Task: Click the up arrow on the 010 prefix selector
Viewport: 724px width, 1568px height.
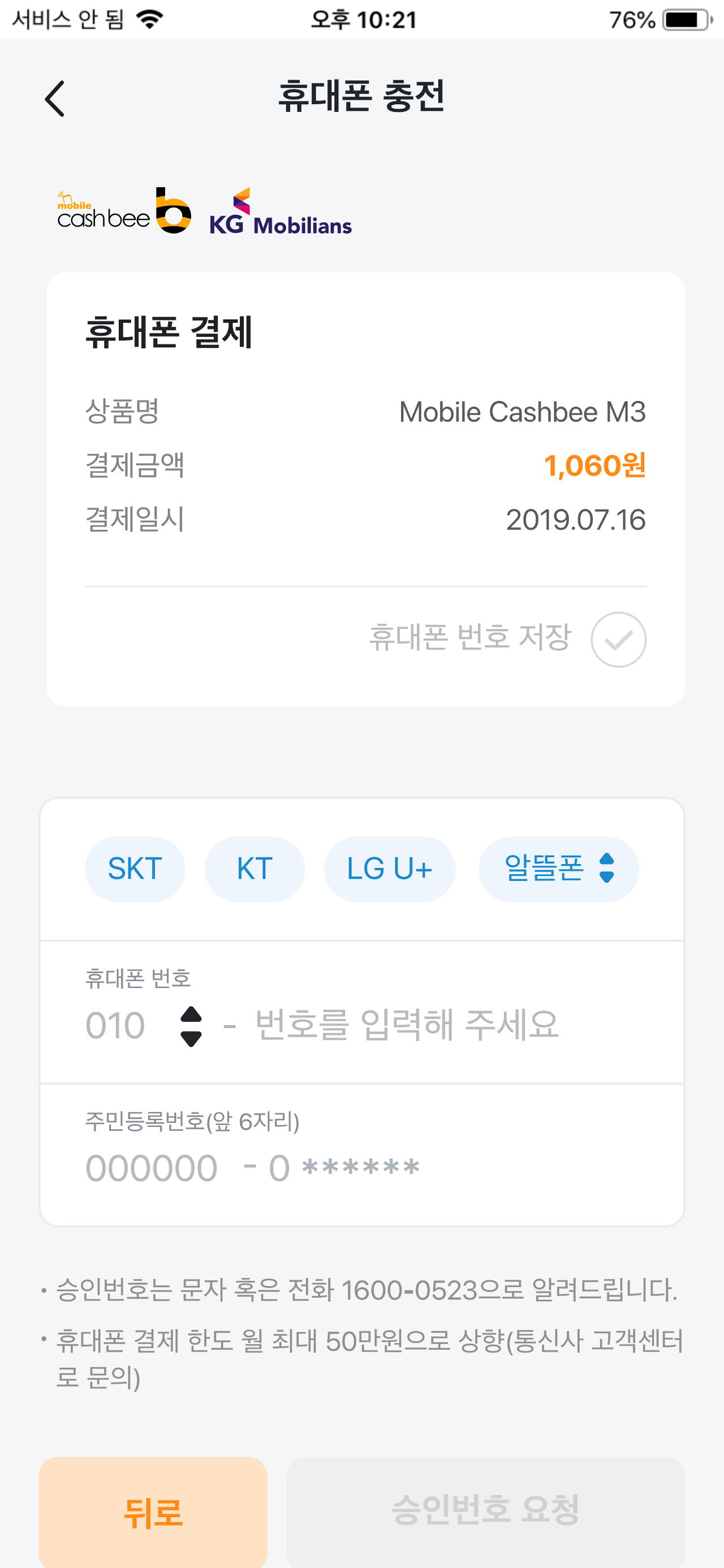Action: (191, 1012)
